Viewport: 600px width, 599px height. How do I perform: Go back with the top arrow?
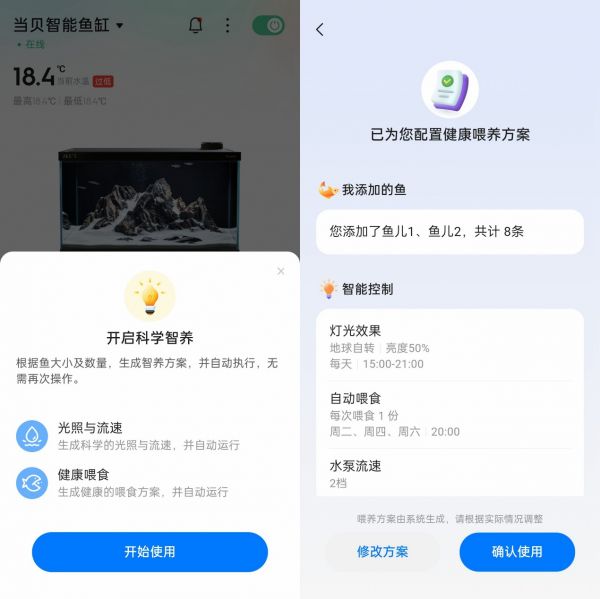(320, 30)
